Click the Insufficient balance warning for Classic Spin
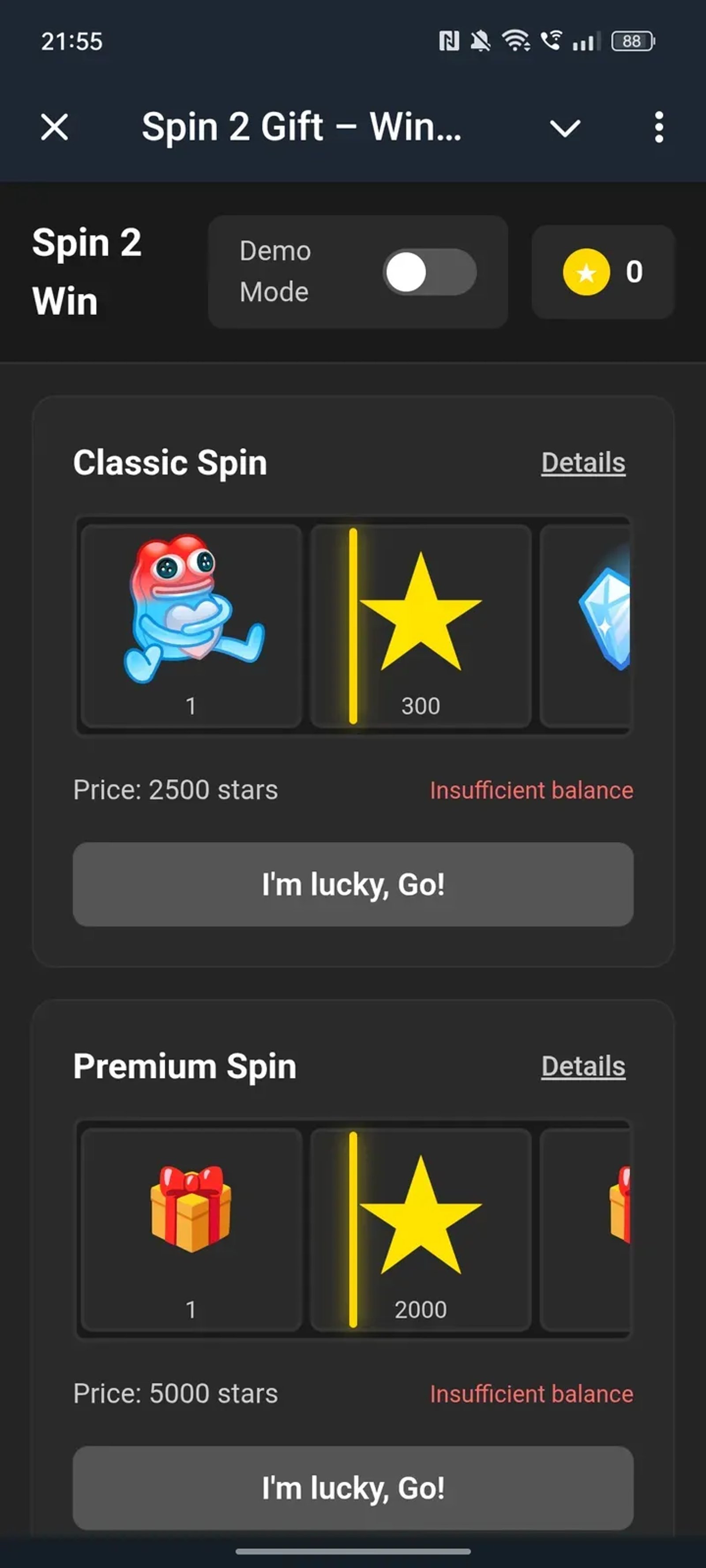 point(531,790)
